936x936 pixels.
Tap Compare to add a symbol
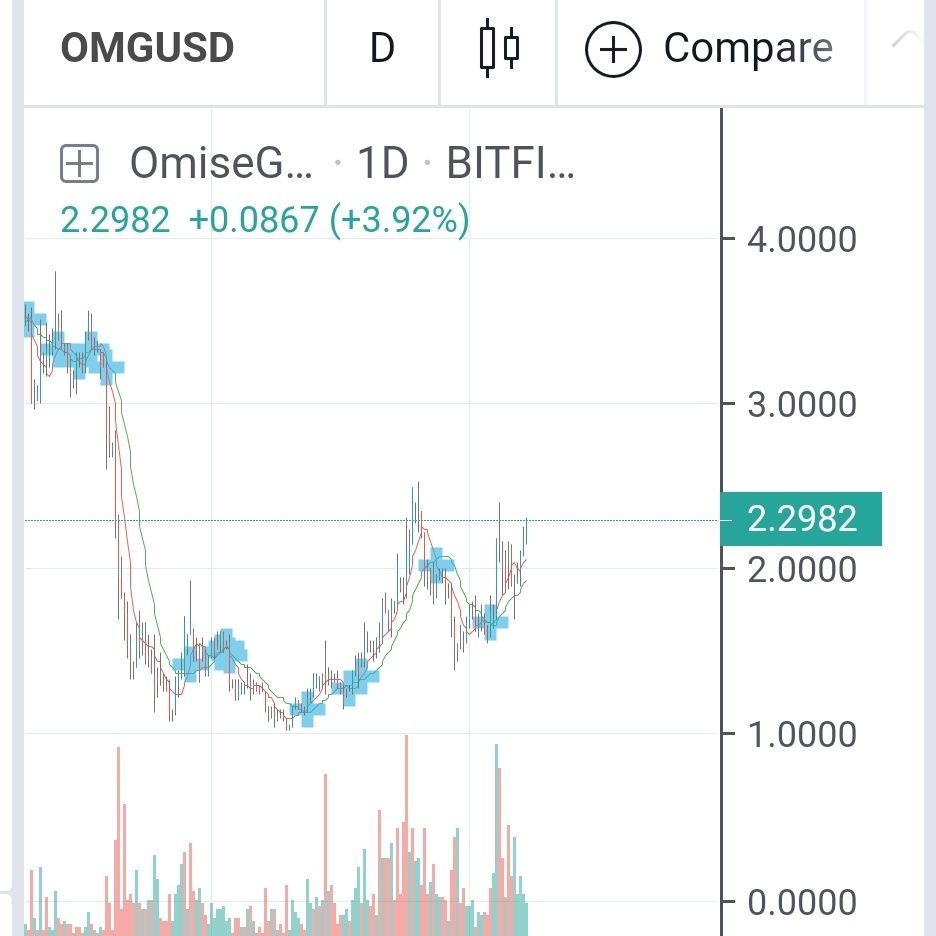point(709,49)
